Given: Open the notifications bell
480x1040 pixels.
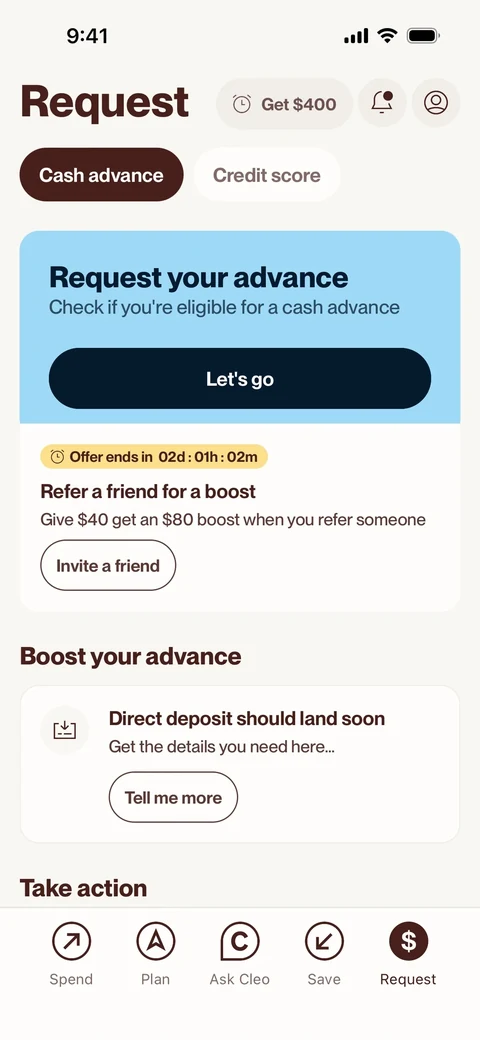Looking at the screenshot, I should pos(382,103).
